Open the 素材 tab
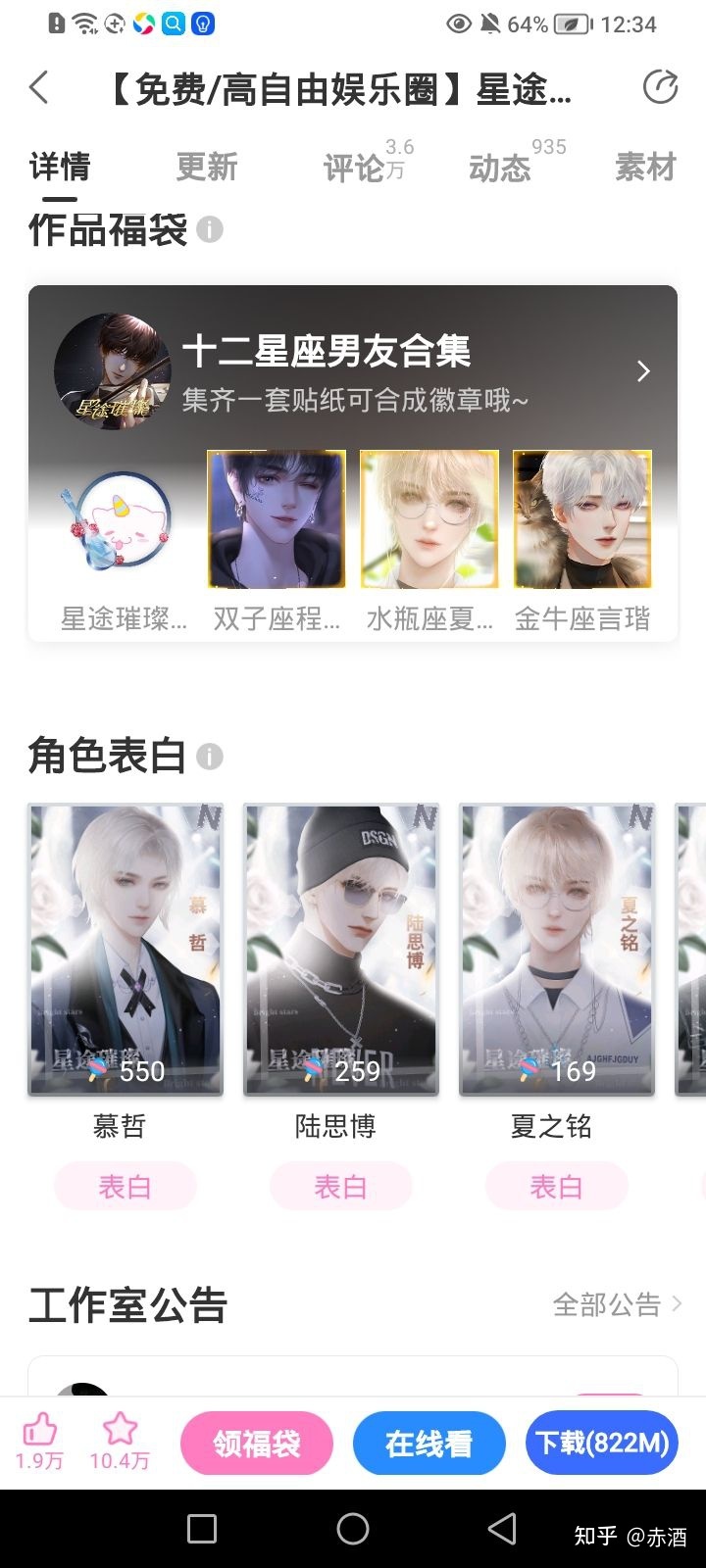This screenshot has width=706, height=1568. 645,168
